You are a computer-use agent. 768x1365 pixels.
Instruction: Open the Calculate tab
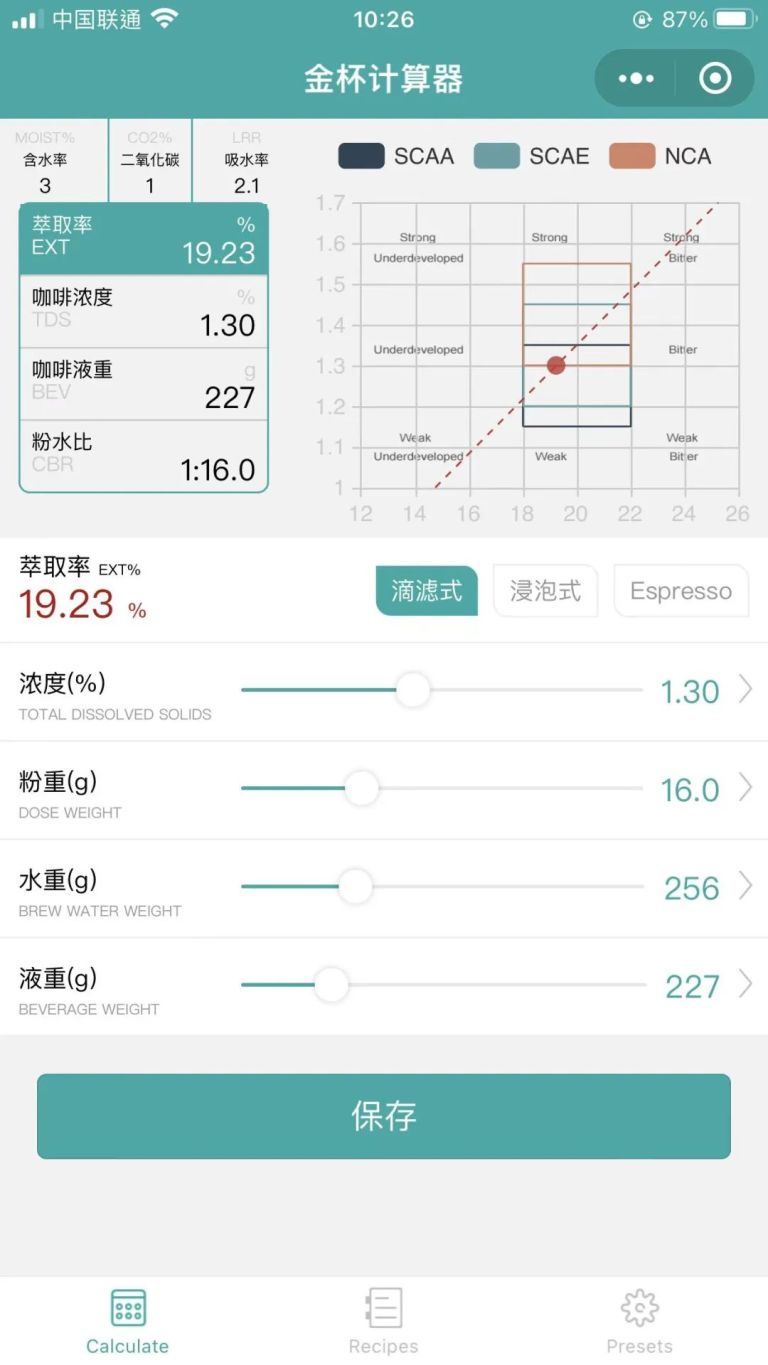(128, 1320)
